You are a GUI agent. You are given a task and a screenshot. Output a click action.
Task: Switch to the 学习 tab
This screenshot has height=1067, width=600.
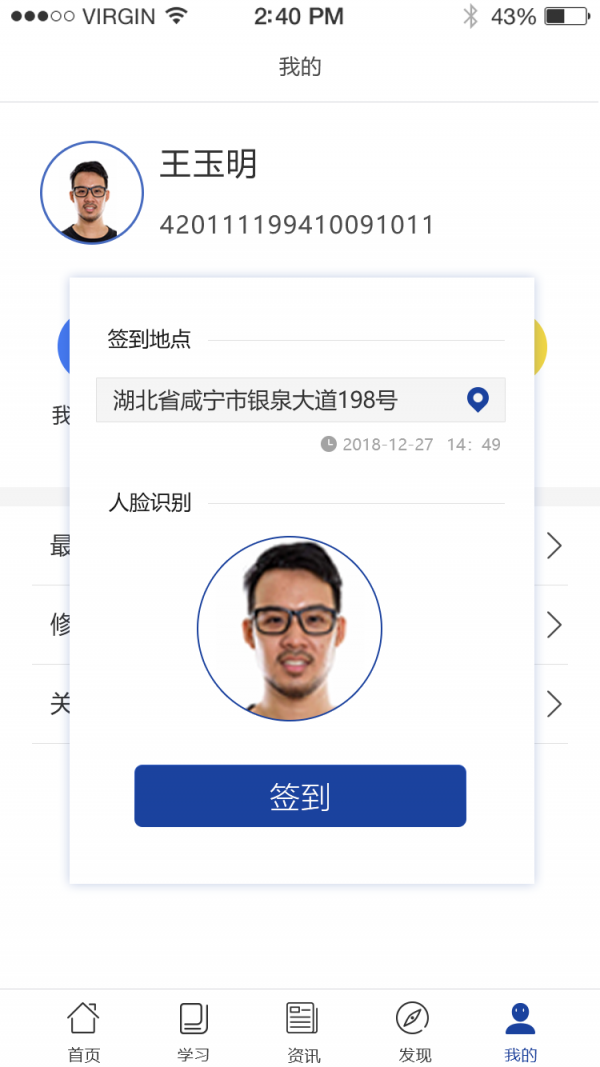pyautogui.click(x=193, y=1032)
